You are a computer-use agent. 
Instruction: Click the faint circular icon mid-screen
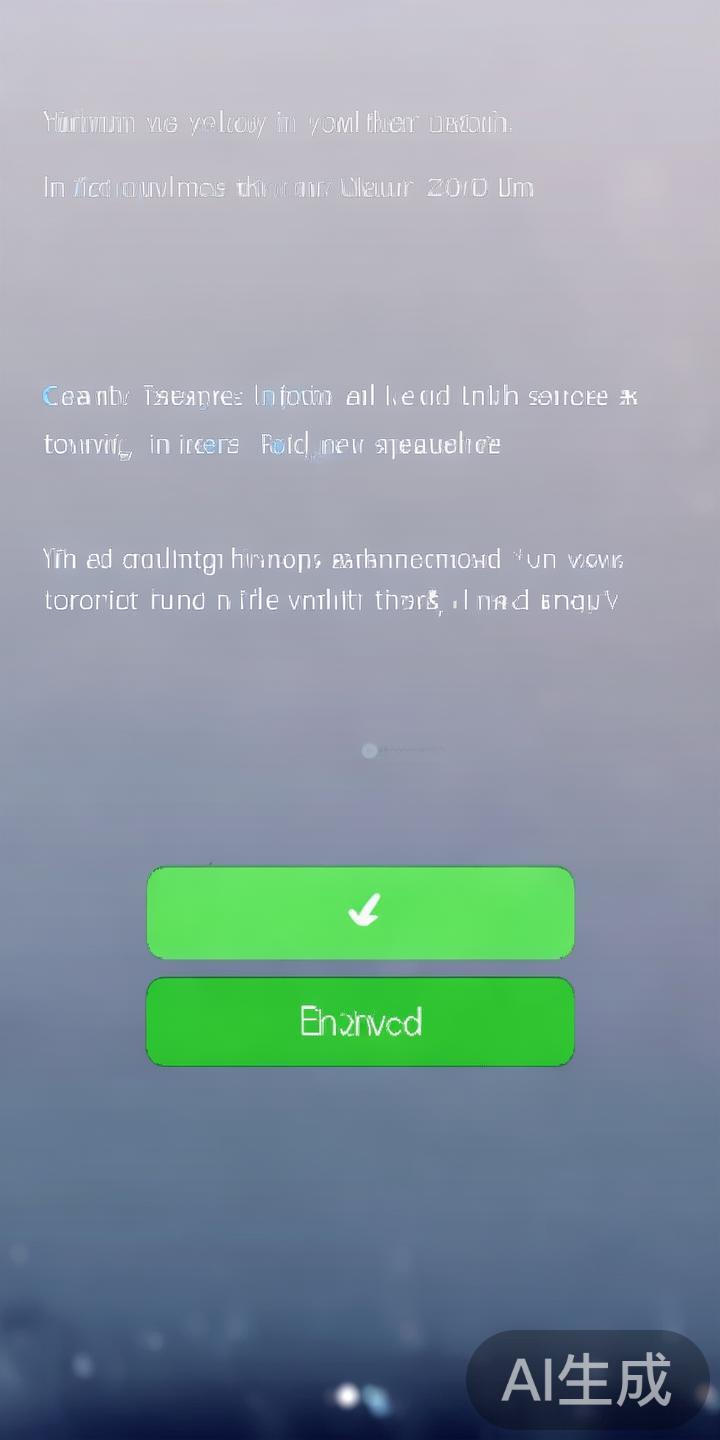point(367,752)
